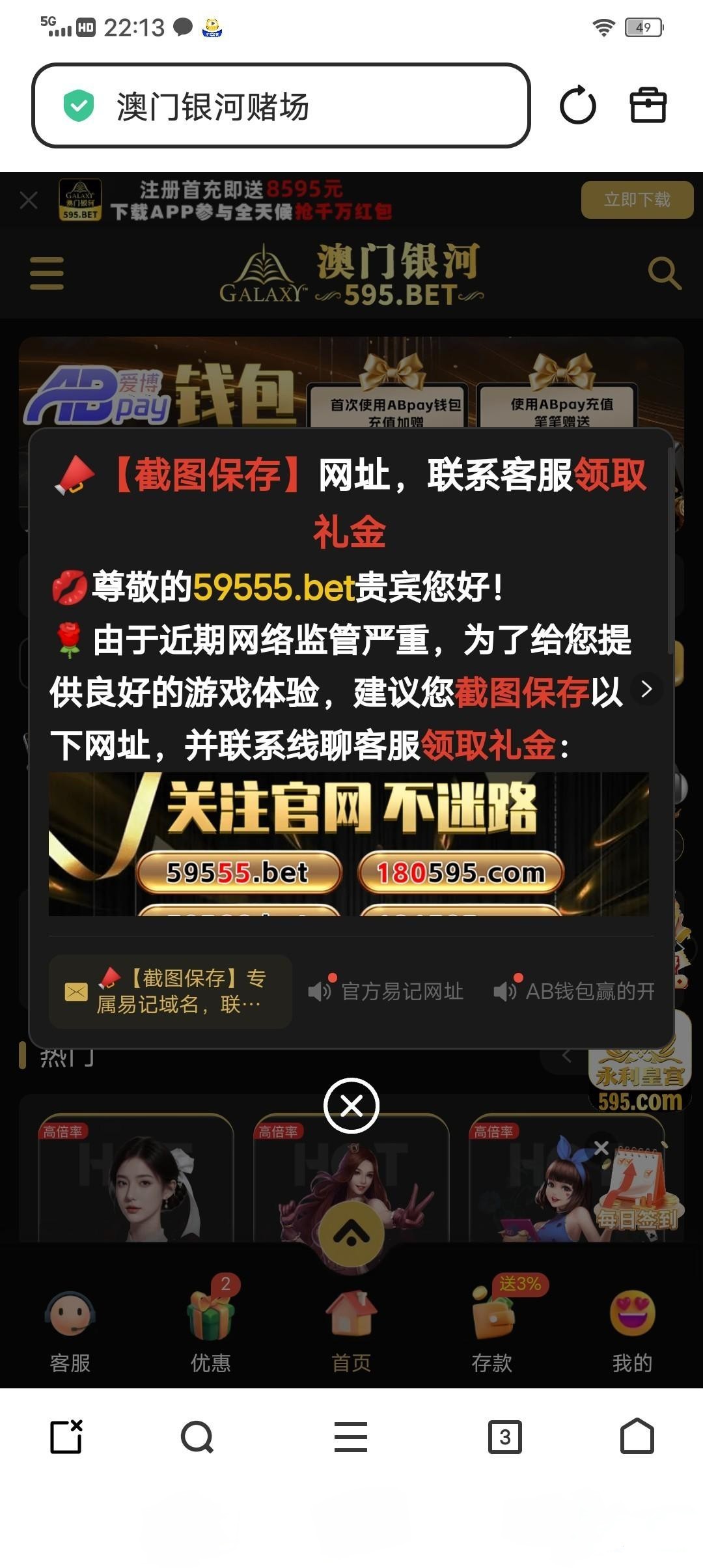703x1568 pixels.
Task: Open the browser toolbox icon
Action: [648, 105]
